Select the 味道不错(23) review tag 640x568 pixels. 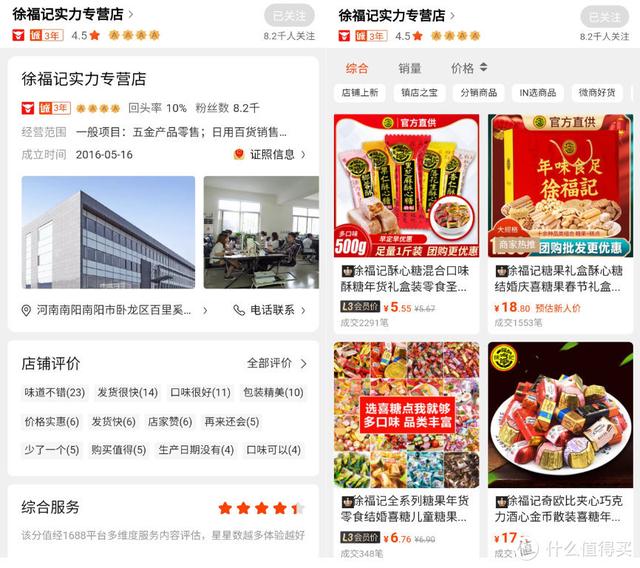(x=54, y=393)
